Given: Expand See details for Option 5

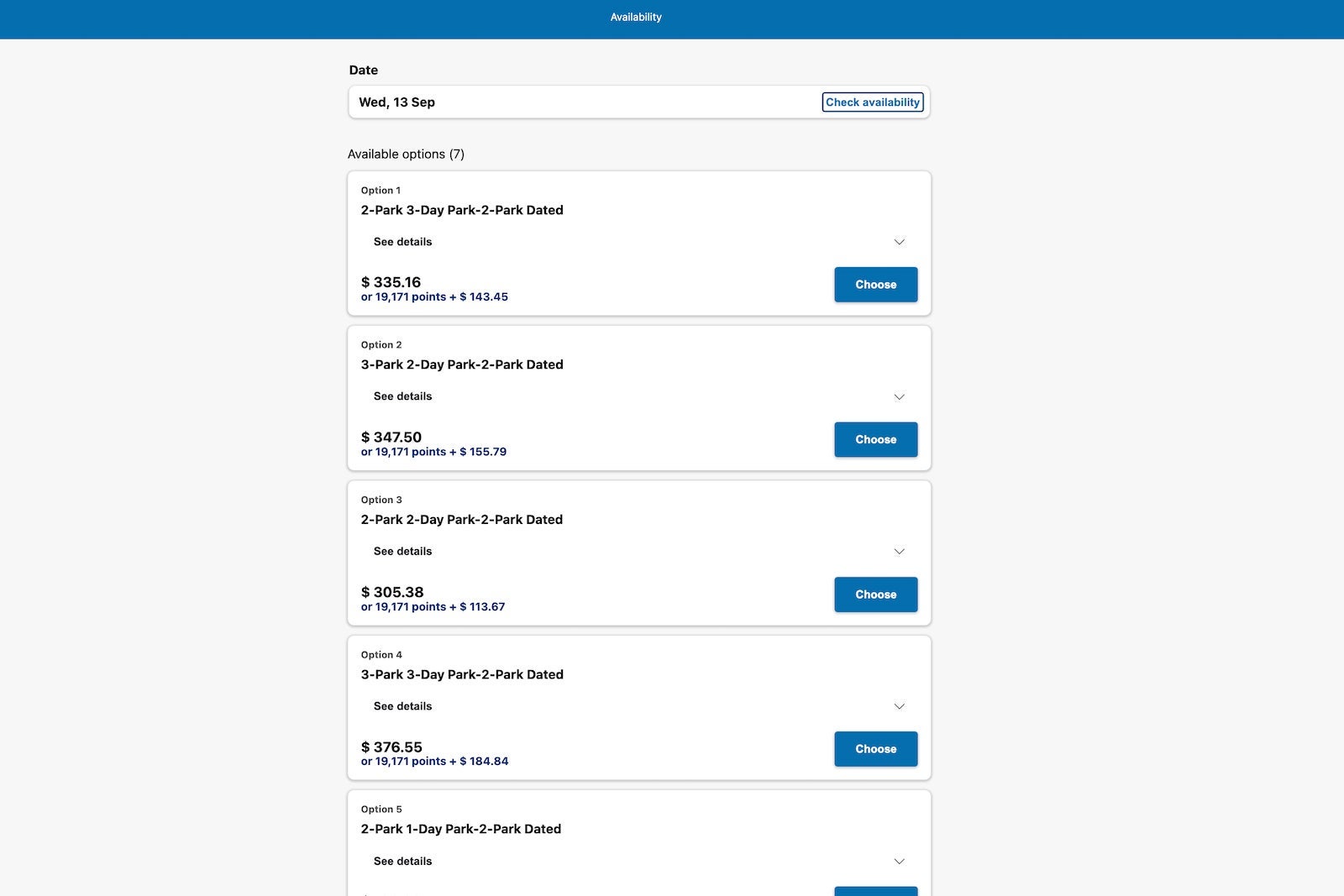Looking at the screenshot, I should click(x=638, y=862).
